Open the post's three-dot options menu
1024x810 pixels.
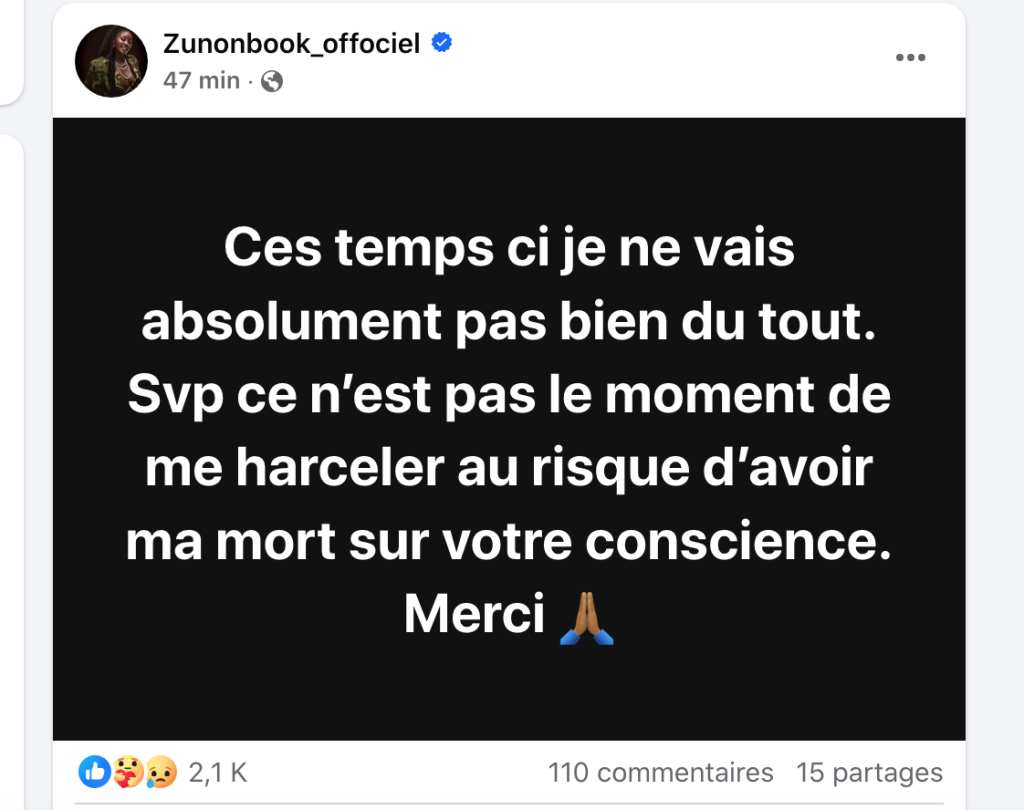tap(910, 58)
